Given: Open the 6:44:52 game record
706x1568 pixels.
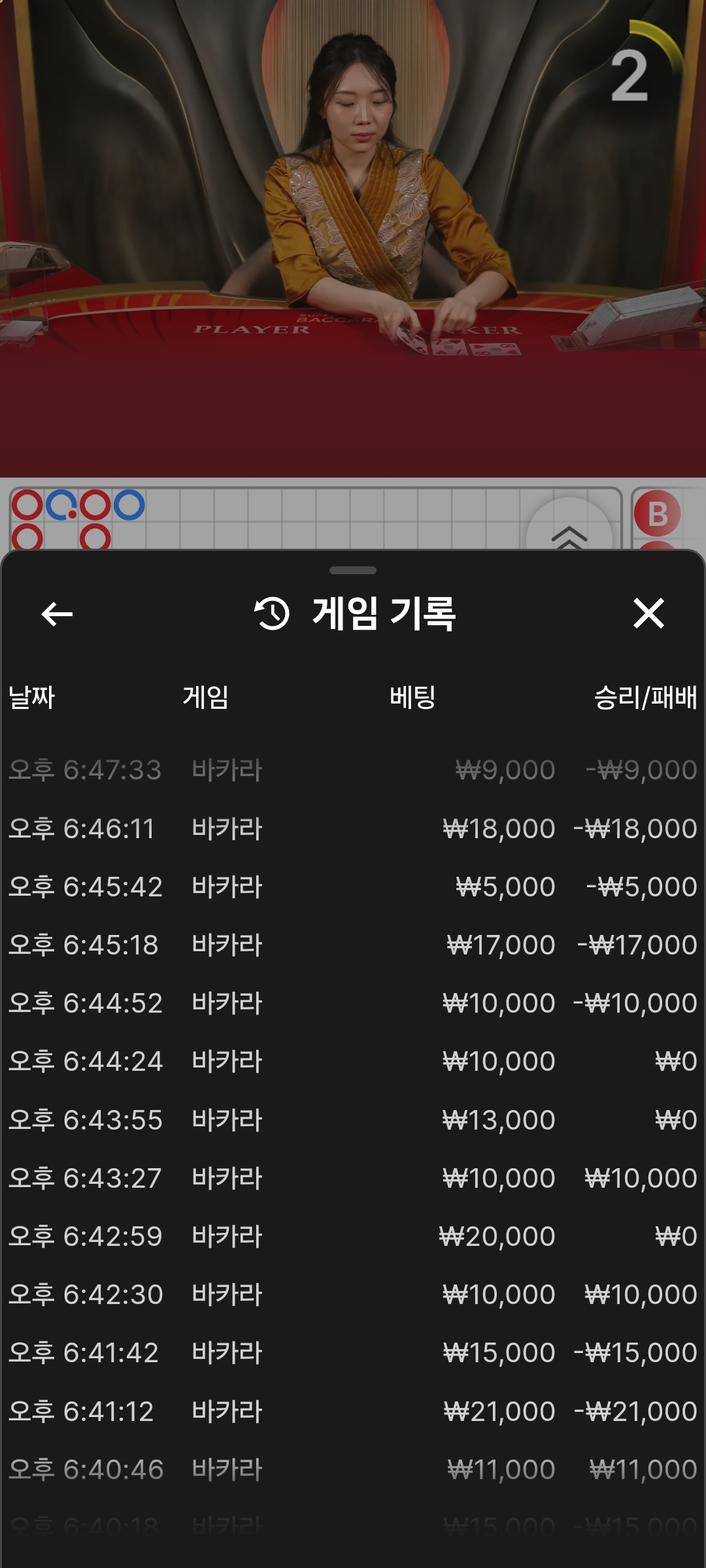Looking at the screenshot, I should pos(353,1003).
